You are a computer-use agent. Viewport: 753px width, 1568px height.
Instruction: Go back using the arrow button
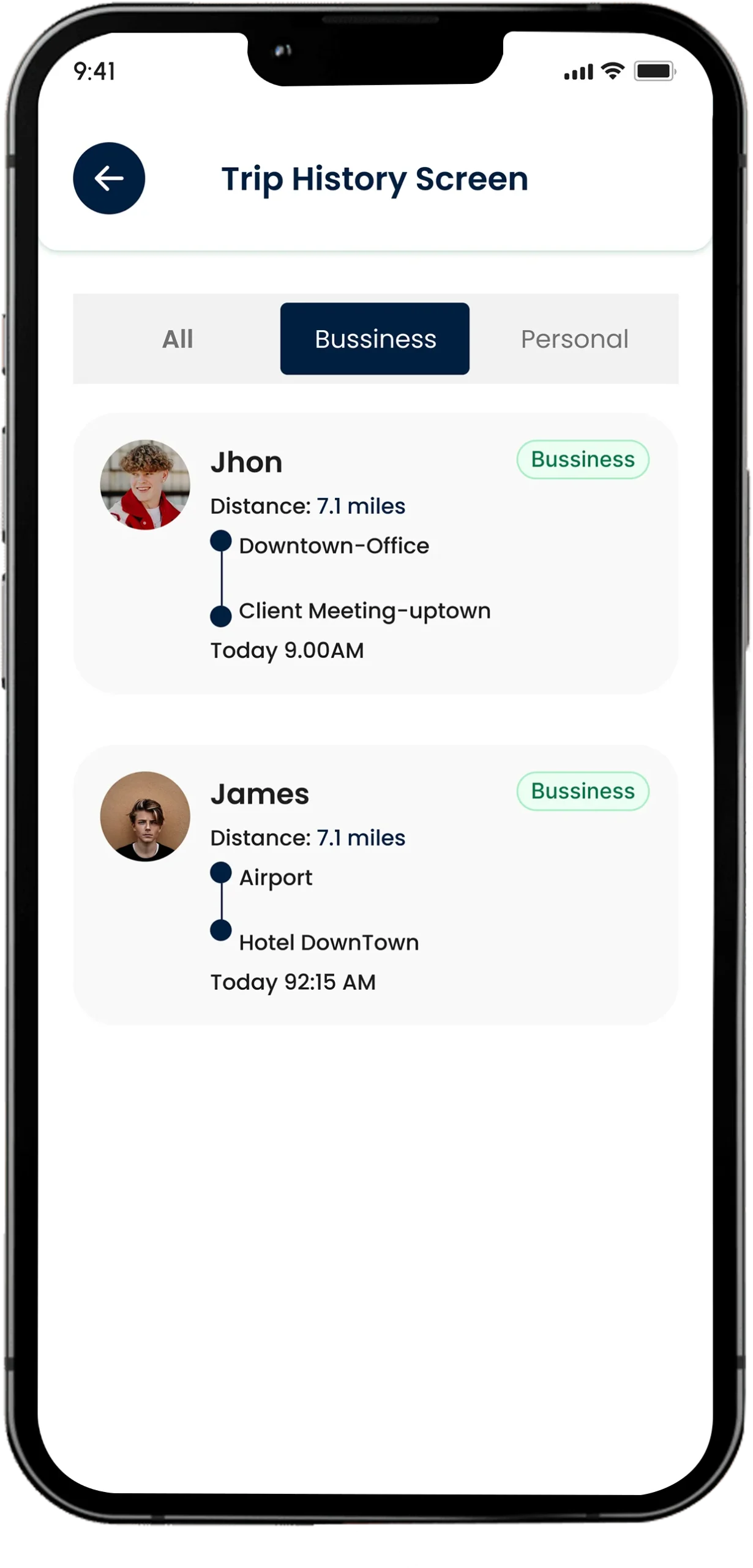click(x=109, y=178)
